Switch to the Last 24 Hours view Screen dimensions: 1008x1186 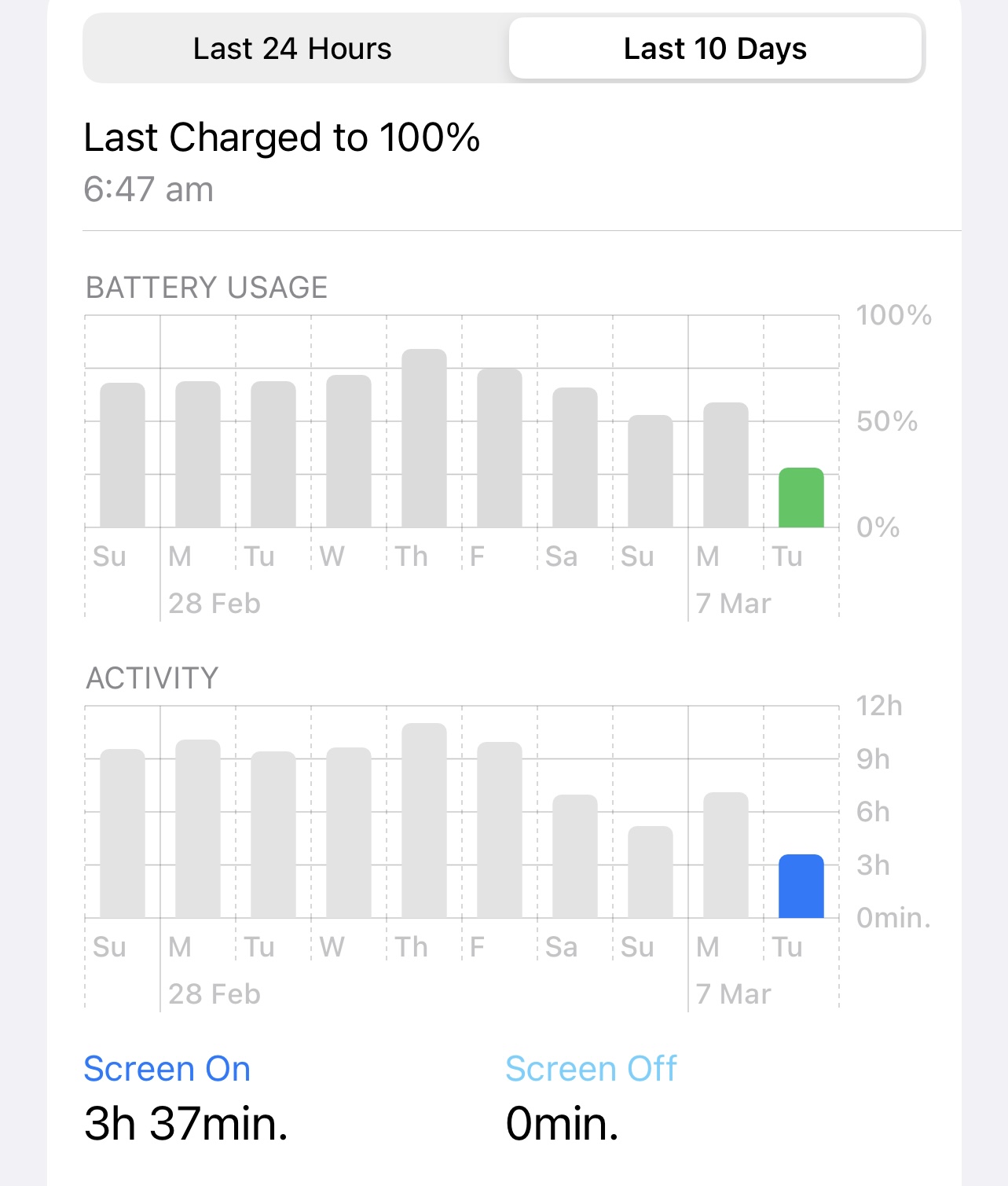[292, 49]
